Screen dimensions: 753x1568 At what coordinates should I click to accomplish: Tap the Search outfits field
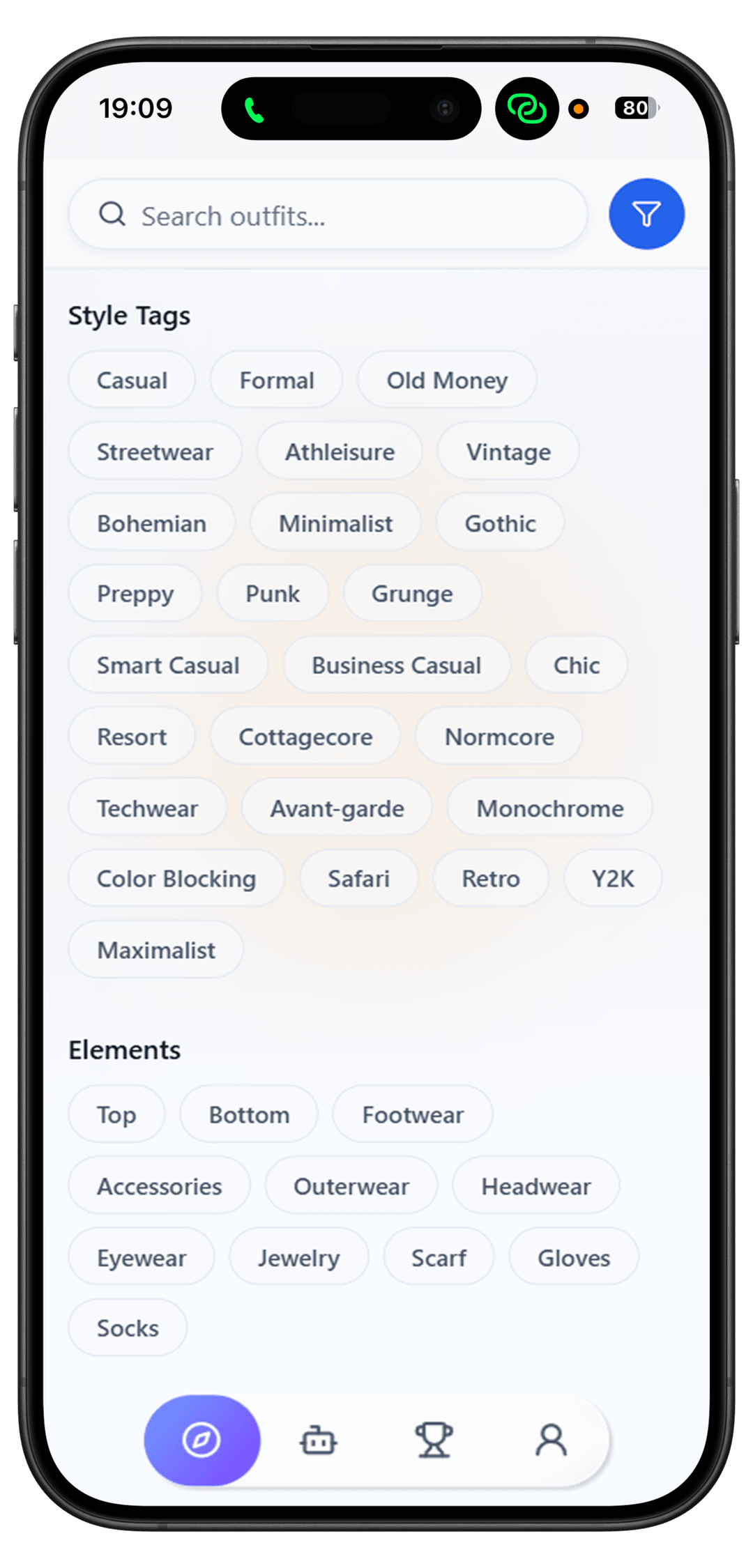(x=328, y=215)
